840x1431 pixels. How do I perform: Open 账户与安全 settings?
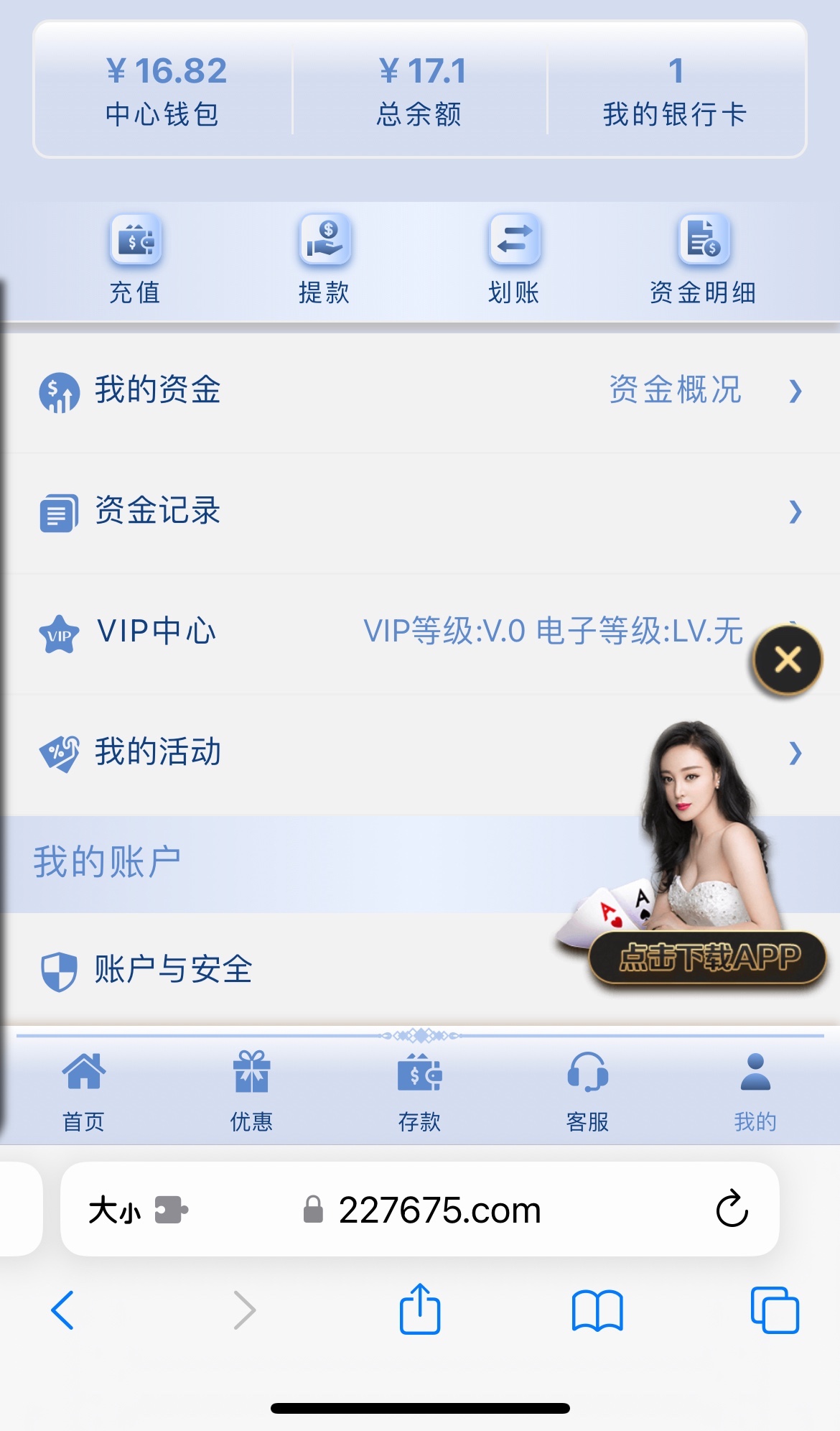click(x=172, y=970)
